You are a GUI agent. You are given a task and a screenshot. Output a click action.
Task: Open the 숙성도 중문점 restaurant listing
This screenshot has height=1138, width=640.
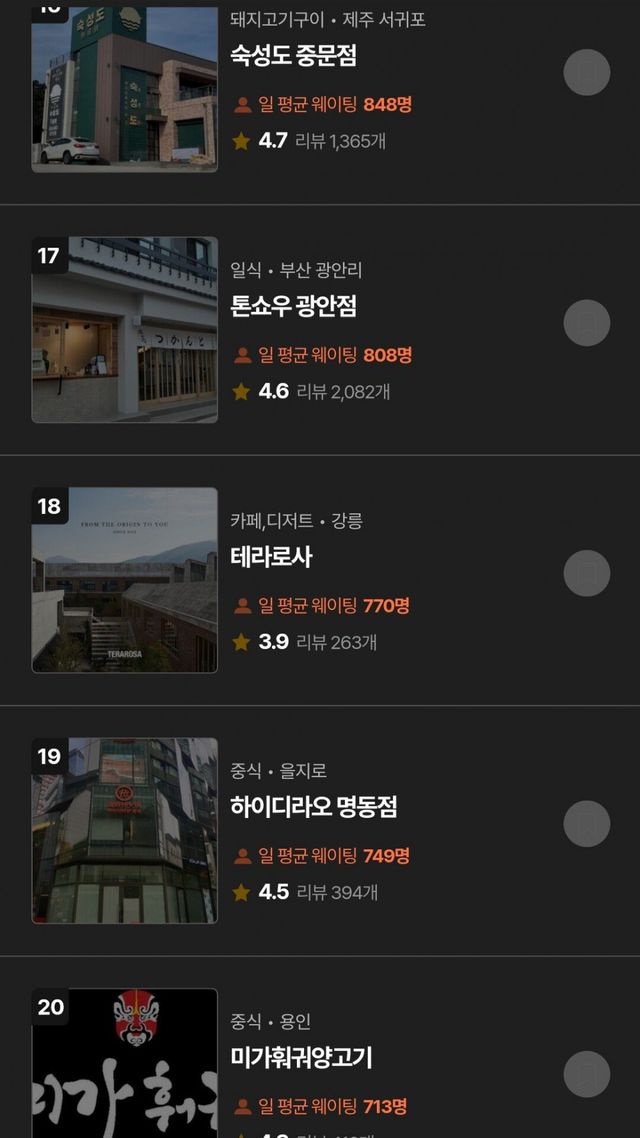pos(293,56)
